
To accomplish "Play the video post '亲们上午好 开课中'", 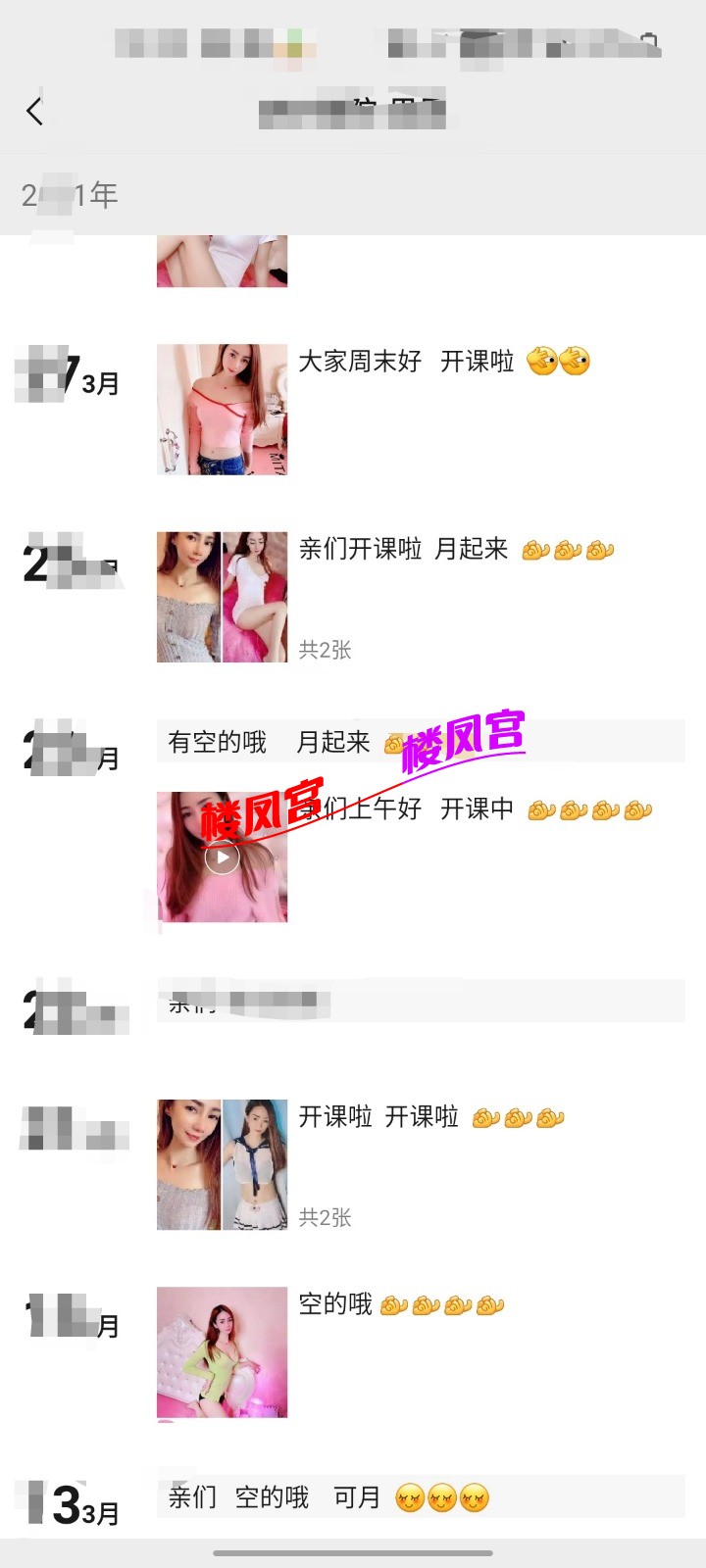I will pyautogui.click(x=223, y=858).
